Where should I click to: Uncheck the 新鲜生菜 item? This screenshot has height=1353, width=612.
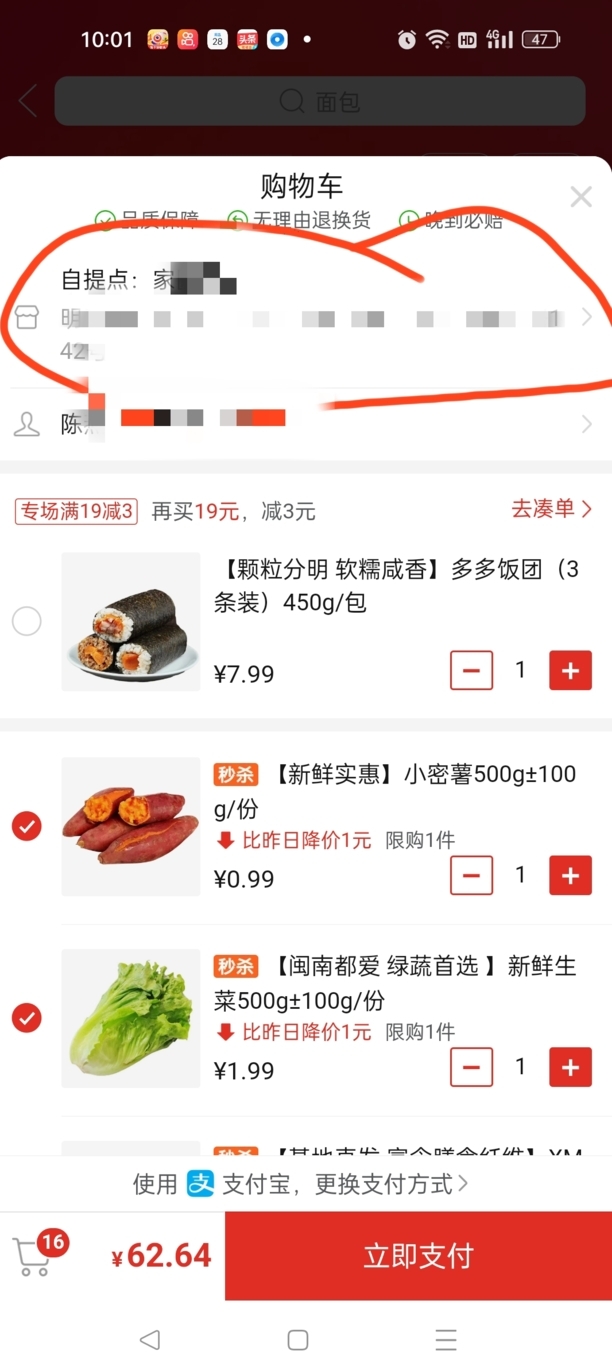[x=27, y=1018]
